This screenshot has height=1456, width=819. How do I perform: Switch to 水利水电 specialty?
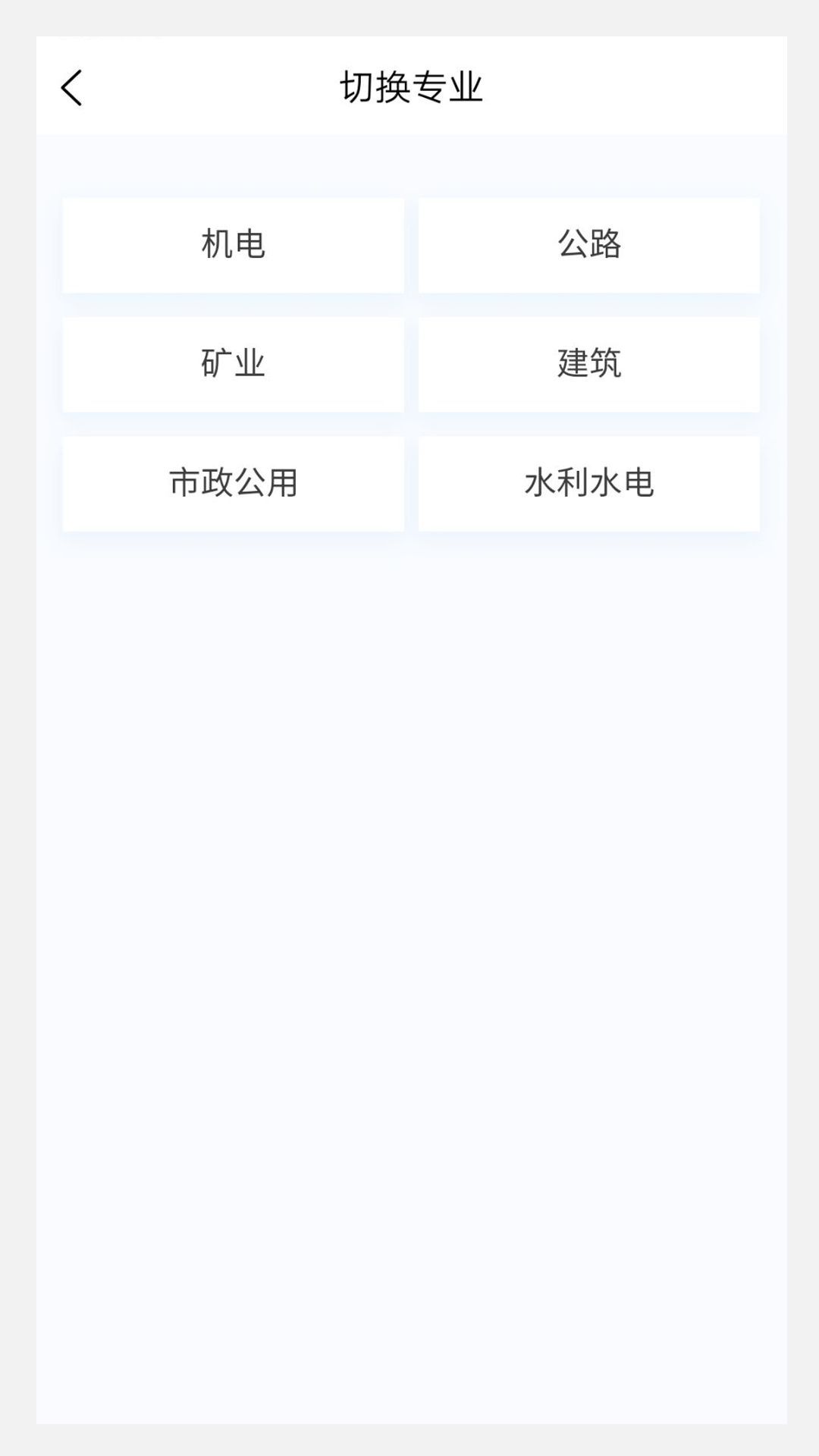tap(588, 483)
